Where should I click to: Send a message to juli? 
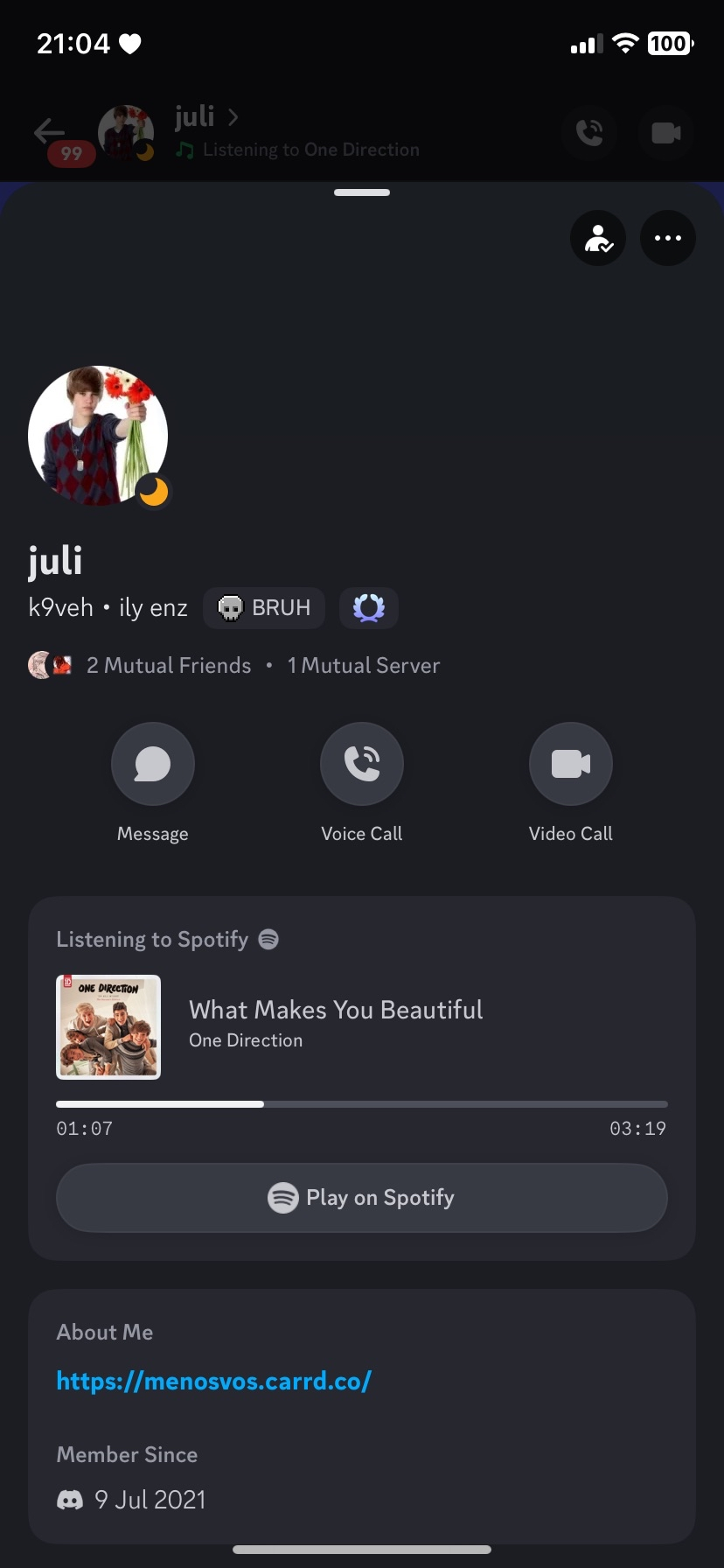click(153, 764)
